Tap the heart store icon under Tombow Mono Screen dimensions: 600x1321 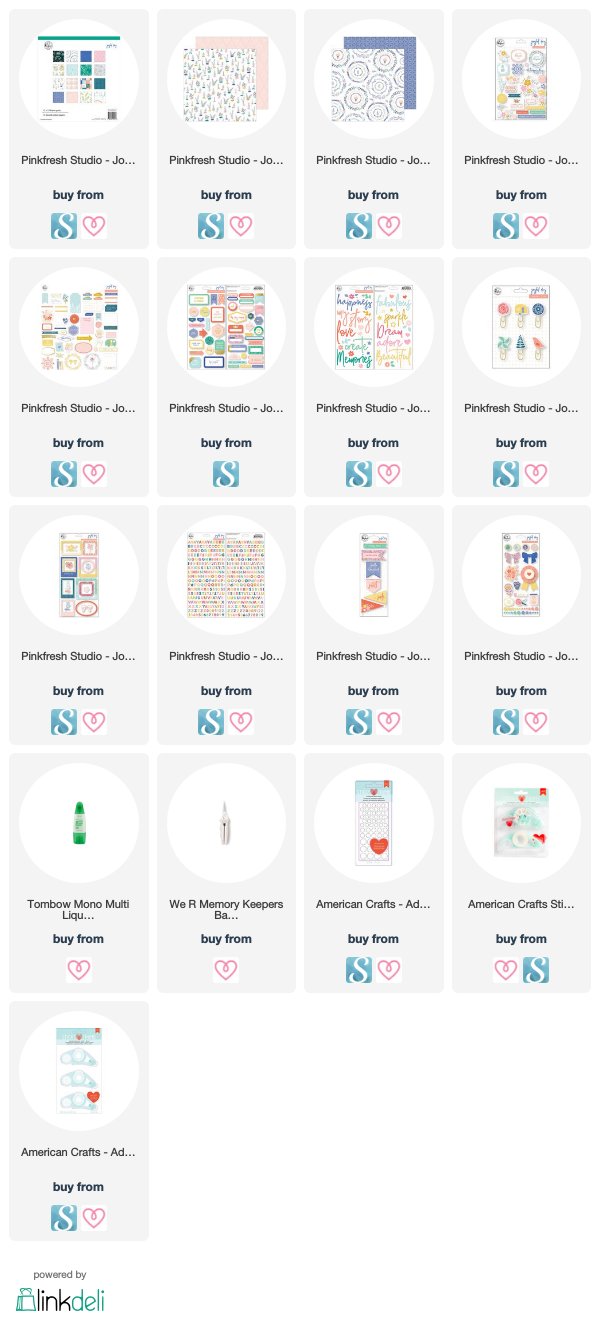click(x=79, y=969)
